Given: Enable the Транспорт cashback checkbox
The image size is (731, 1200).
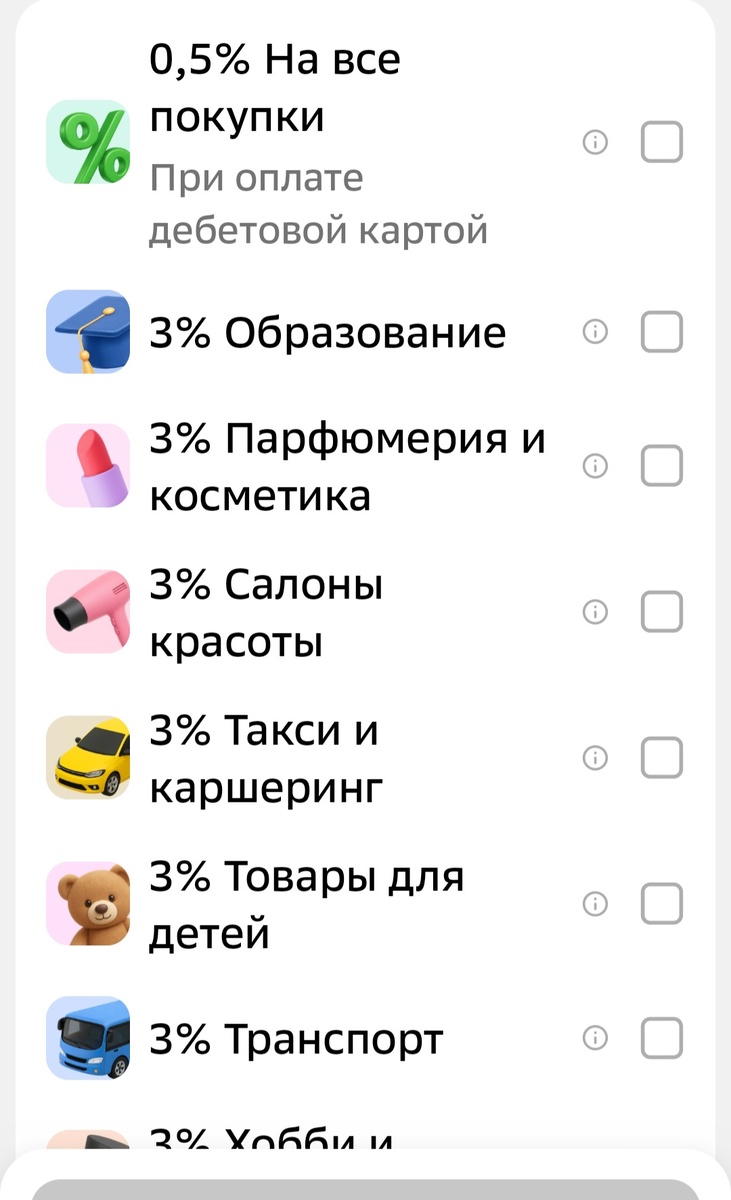Looking at the screenshot, I should (660, 1038).
